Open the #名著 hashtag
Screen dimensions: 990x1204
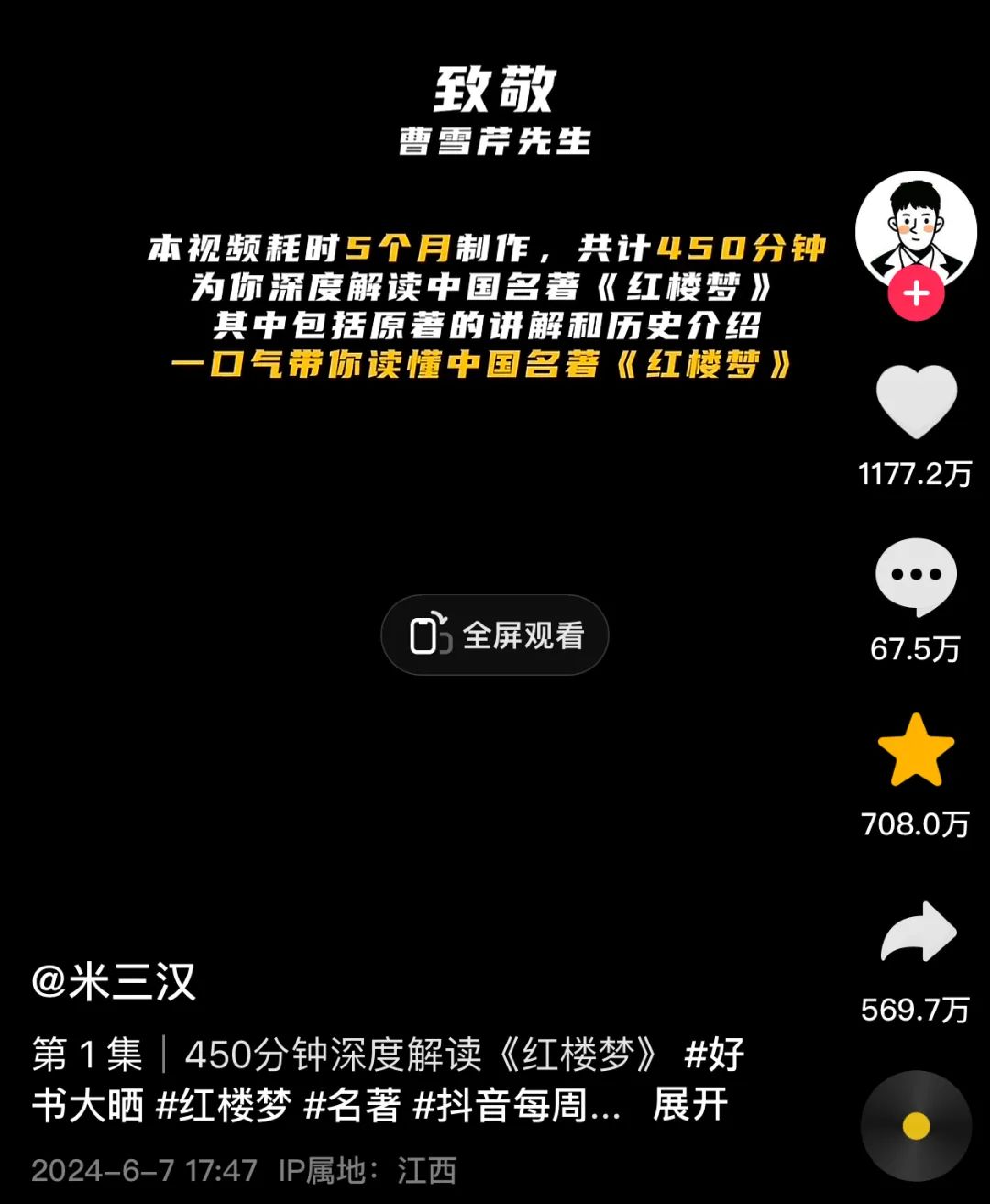(352, 1105)
